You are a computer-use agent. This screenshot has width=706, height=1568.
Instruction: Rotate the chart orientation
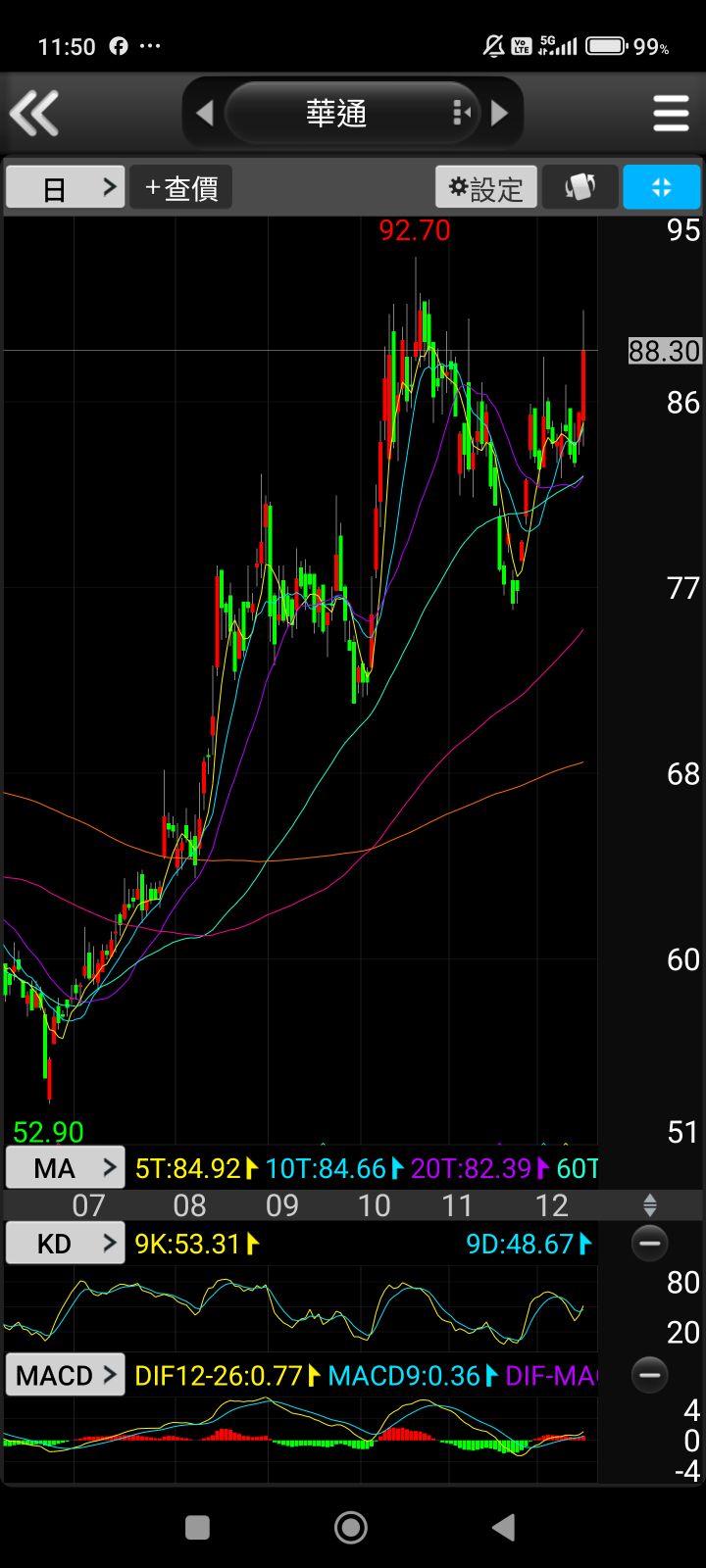point(580,187)
